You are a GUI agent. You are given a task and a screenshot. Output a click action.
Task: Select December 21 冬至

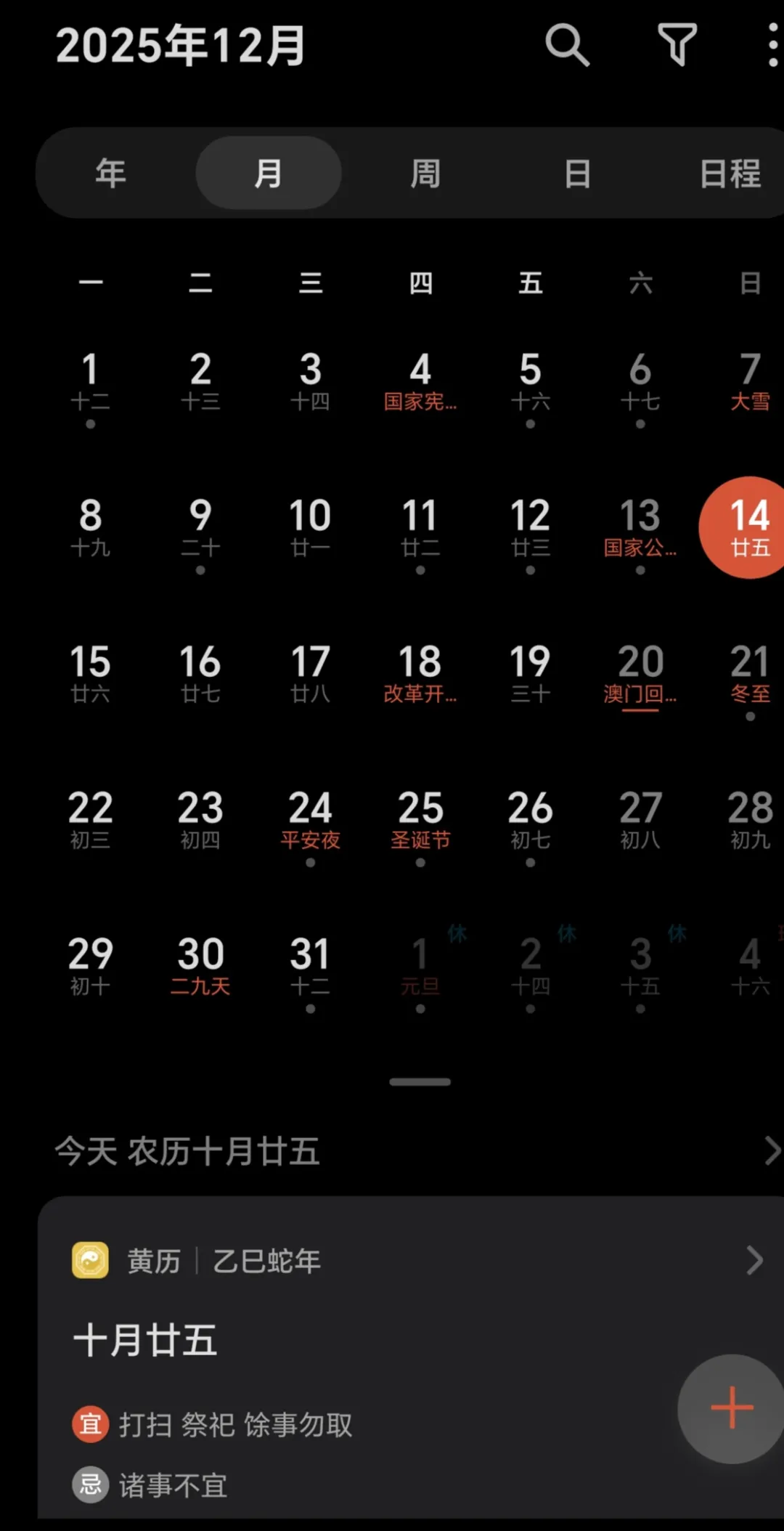click(x=749, y=674)
